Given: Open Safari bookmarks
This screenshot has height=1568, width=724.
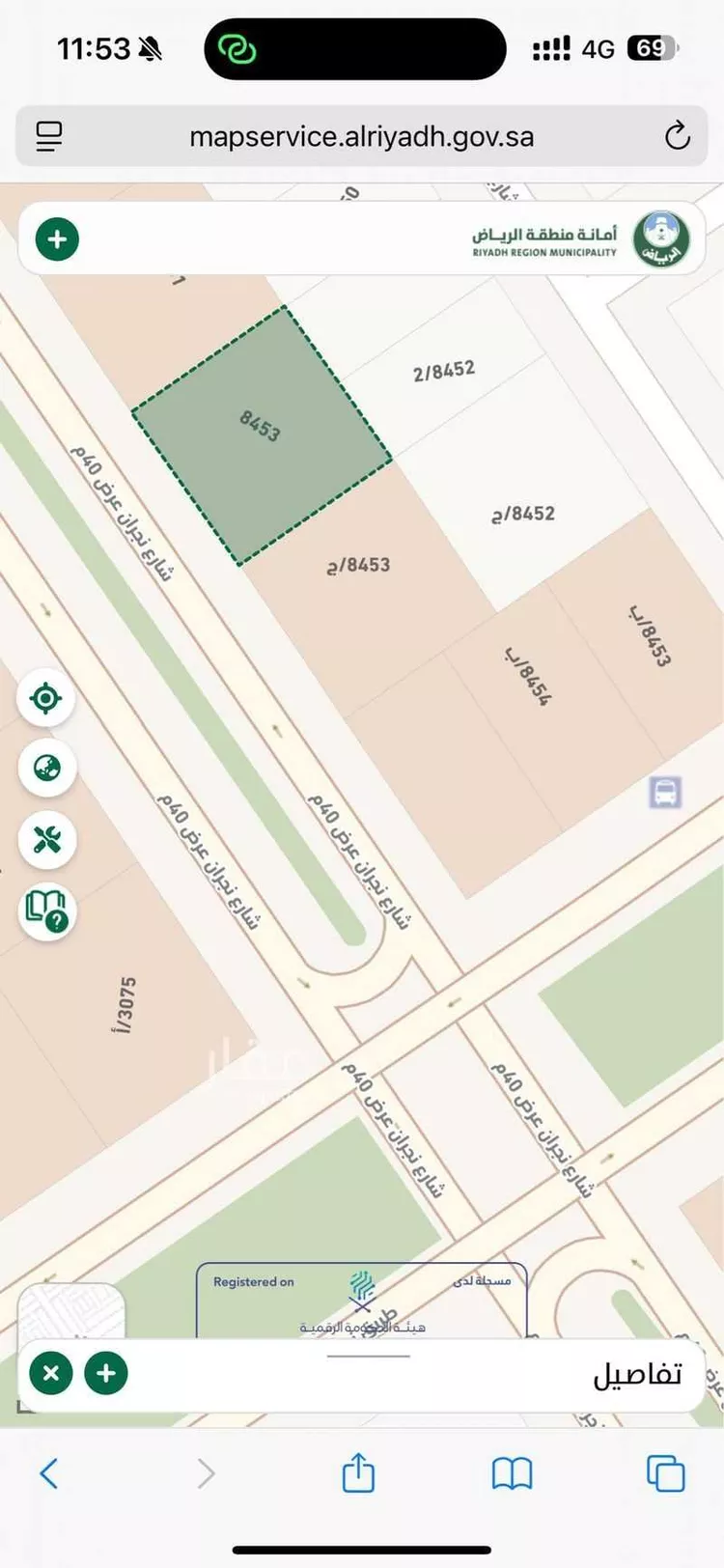Looking at the screenshot, I should tap(512, 1473).
